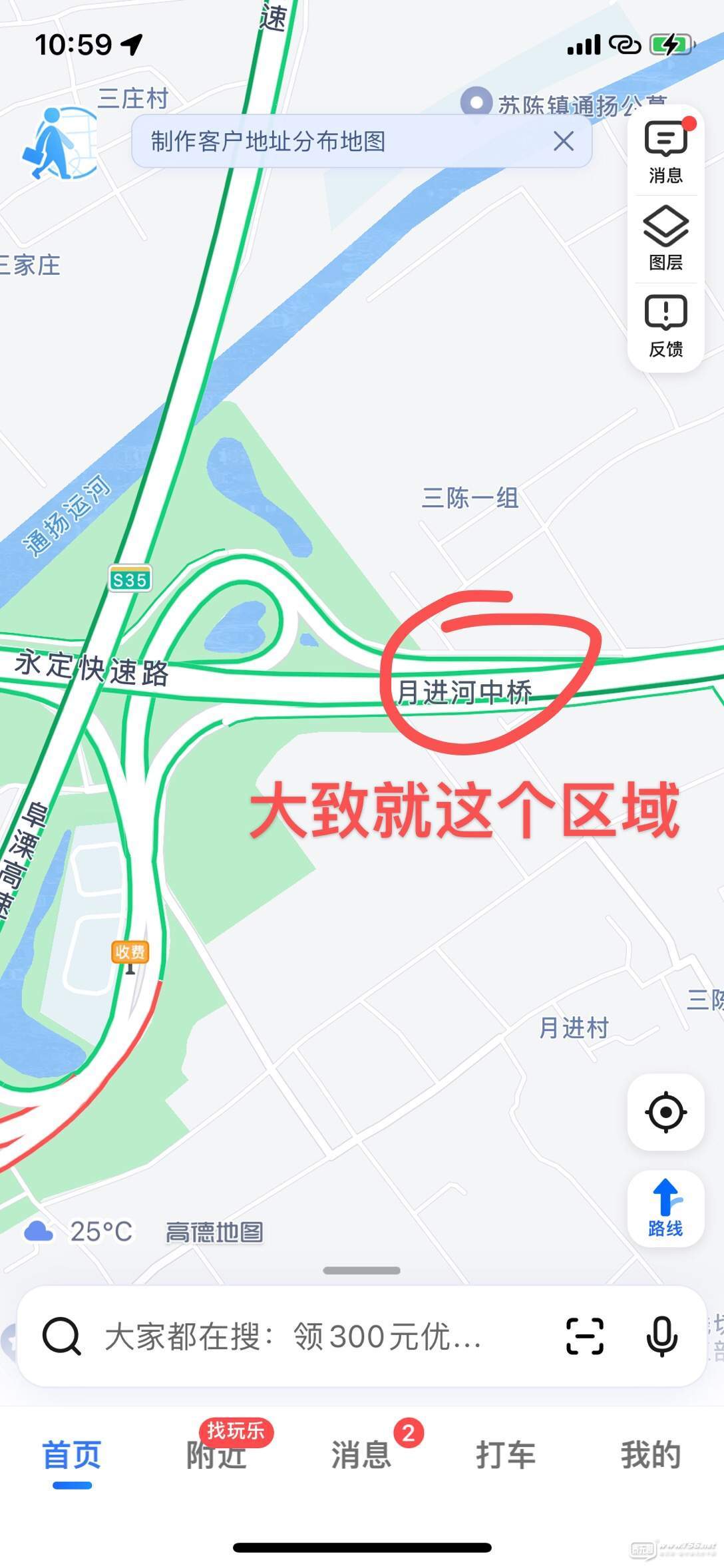Viewport: 724px width, 1568px height.
Task: Switch to the 首页 tab
Action: (x=72, y=1456)
